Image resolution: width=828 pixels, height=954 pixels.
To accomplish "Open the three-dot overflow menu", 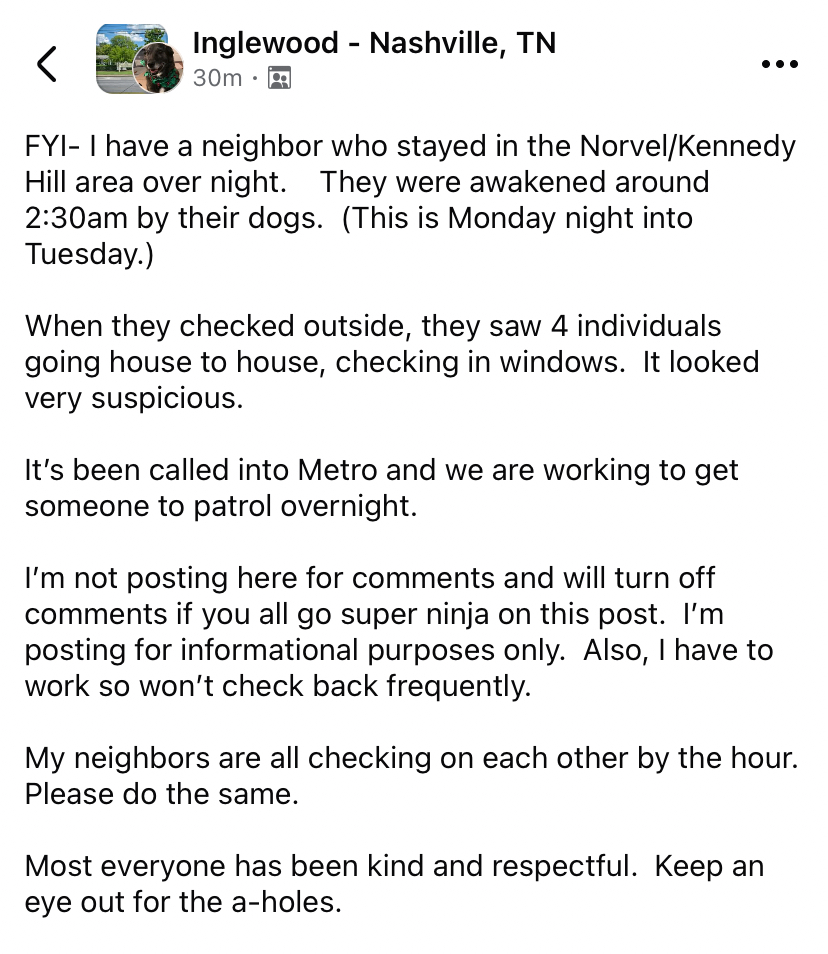I will coord(779,64).
